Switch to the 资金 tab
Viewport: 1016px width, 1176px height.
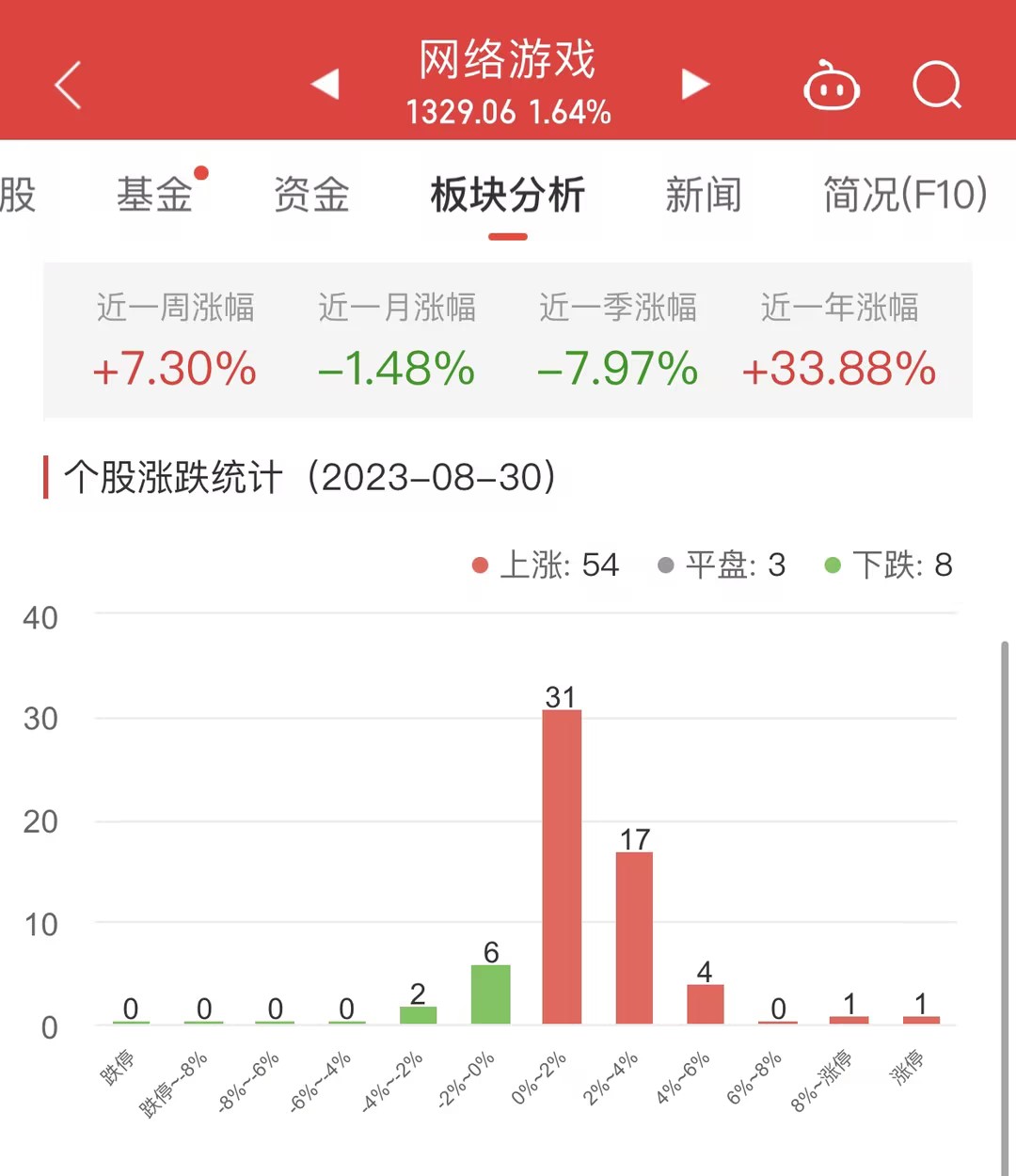click(x=311, y=196)
